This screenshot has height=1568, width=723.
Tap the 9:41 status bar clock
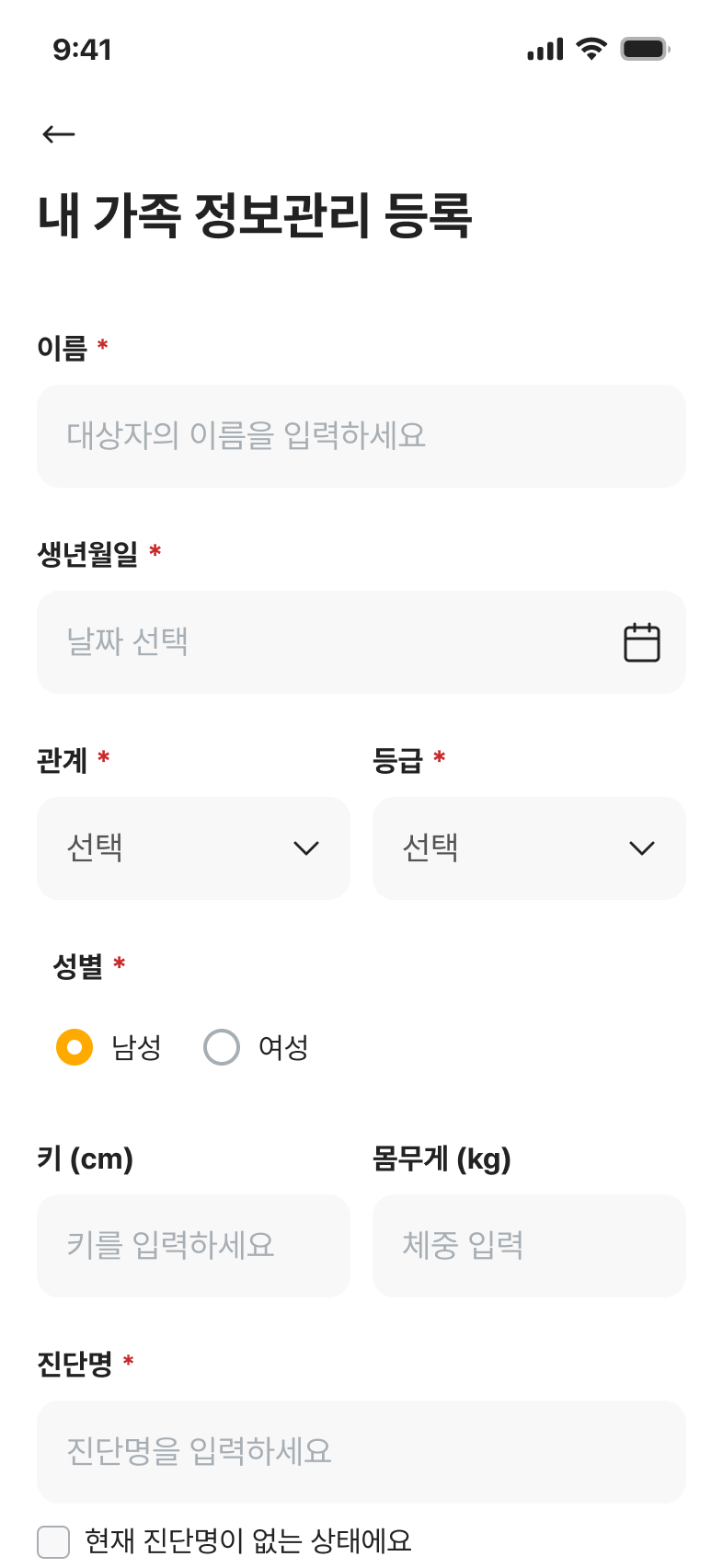(x=82, y=46)
